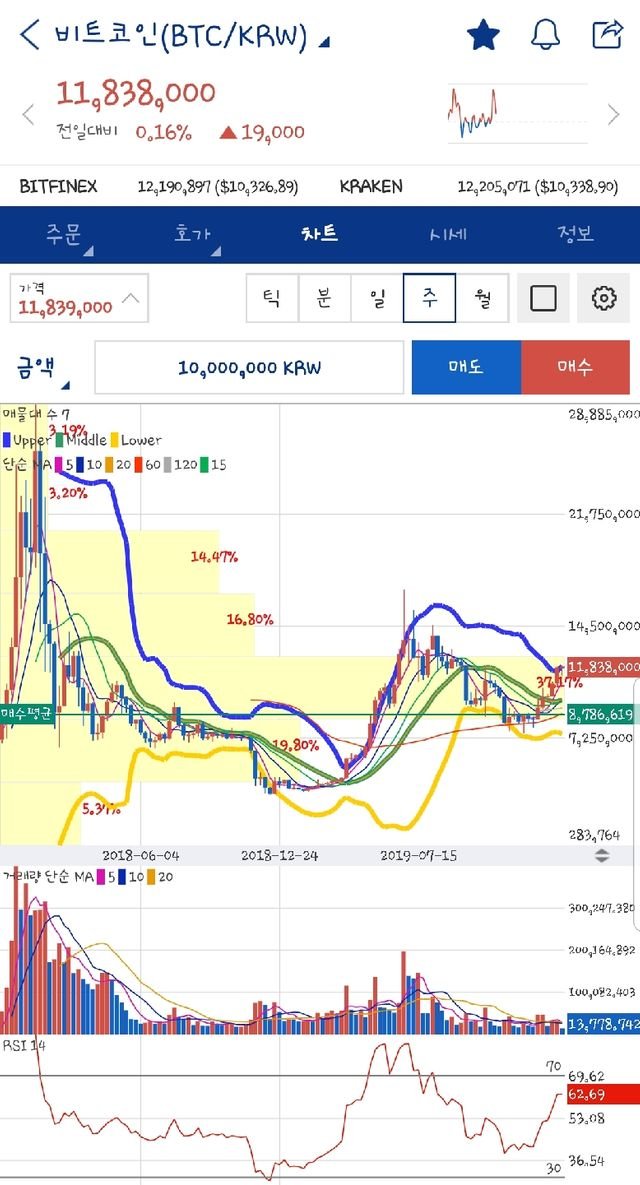Go to the next coin arrow

[x=614, y=115]
